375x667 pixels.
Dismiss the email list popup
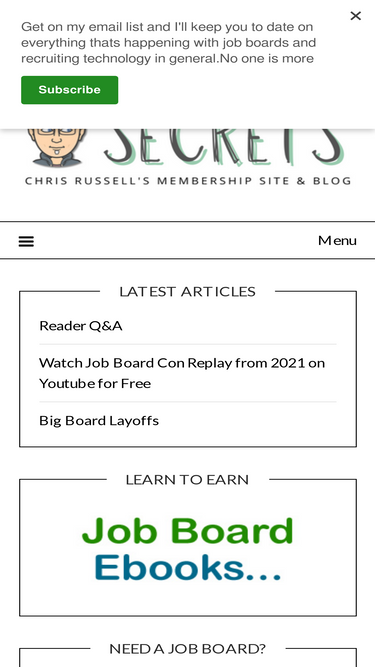click(355, 16)
